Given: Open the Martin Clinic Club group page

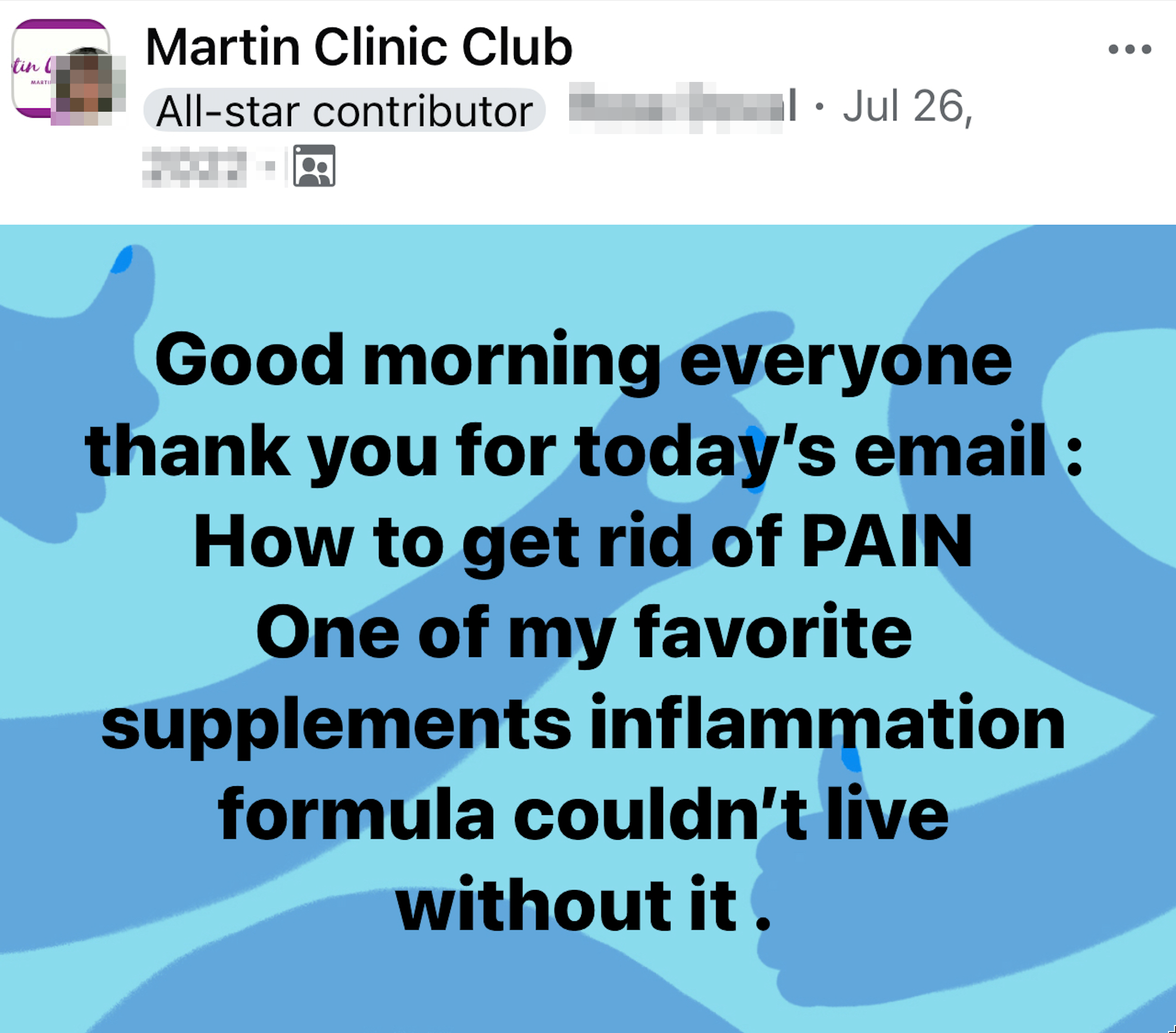Looking at the screenshot, I should [359, 47].
